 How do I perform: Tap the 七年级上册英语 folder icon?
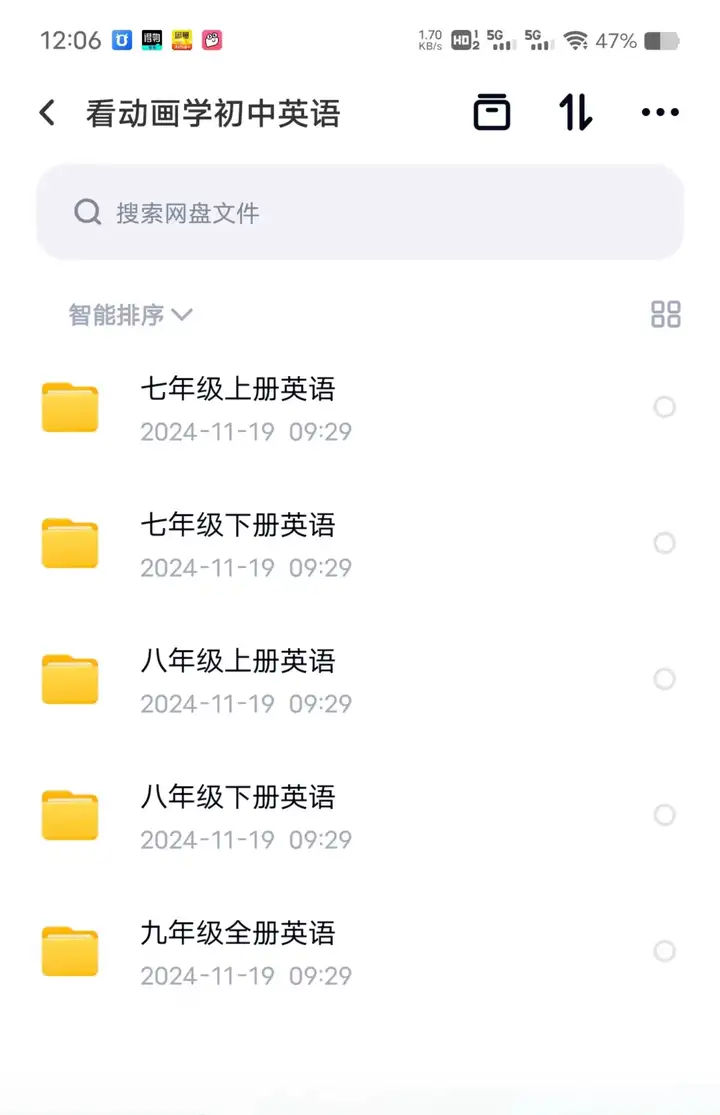(x=69, y=407)
